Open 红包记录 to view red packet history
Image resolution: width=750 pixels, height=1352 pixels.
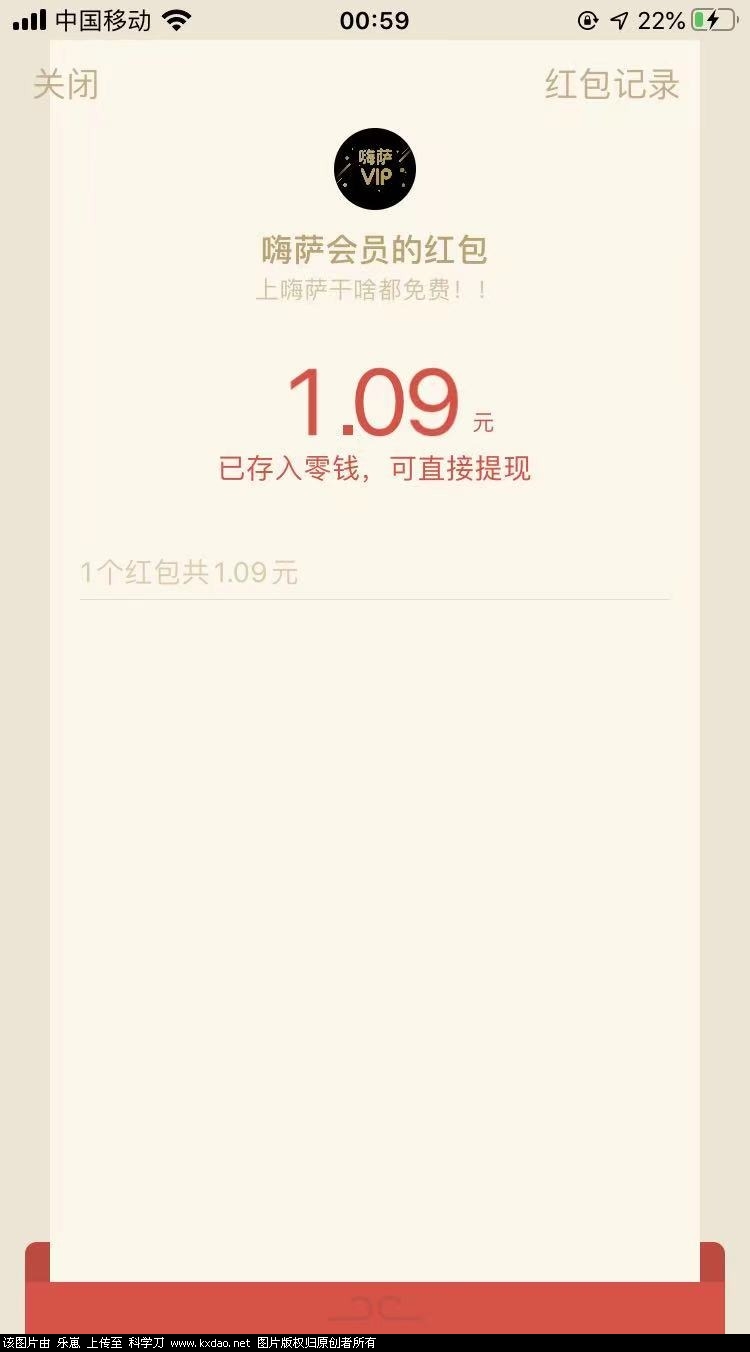(611, 86)
